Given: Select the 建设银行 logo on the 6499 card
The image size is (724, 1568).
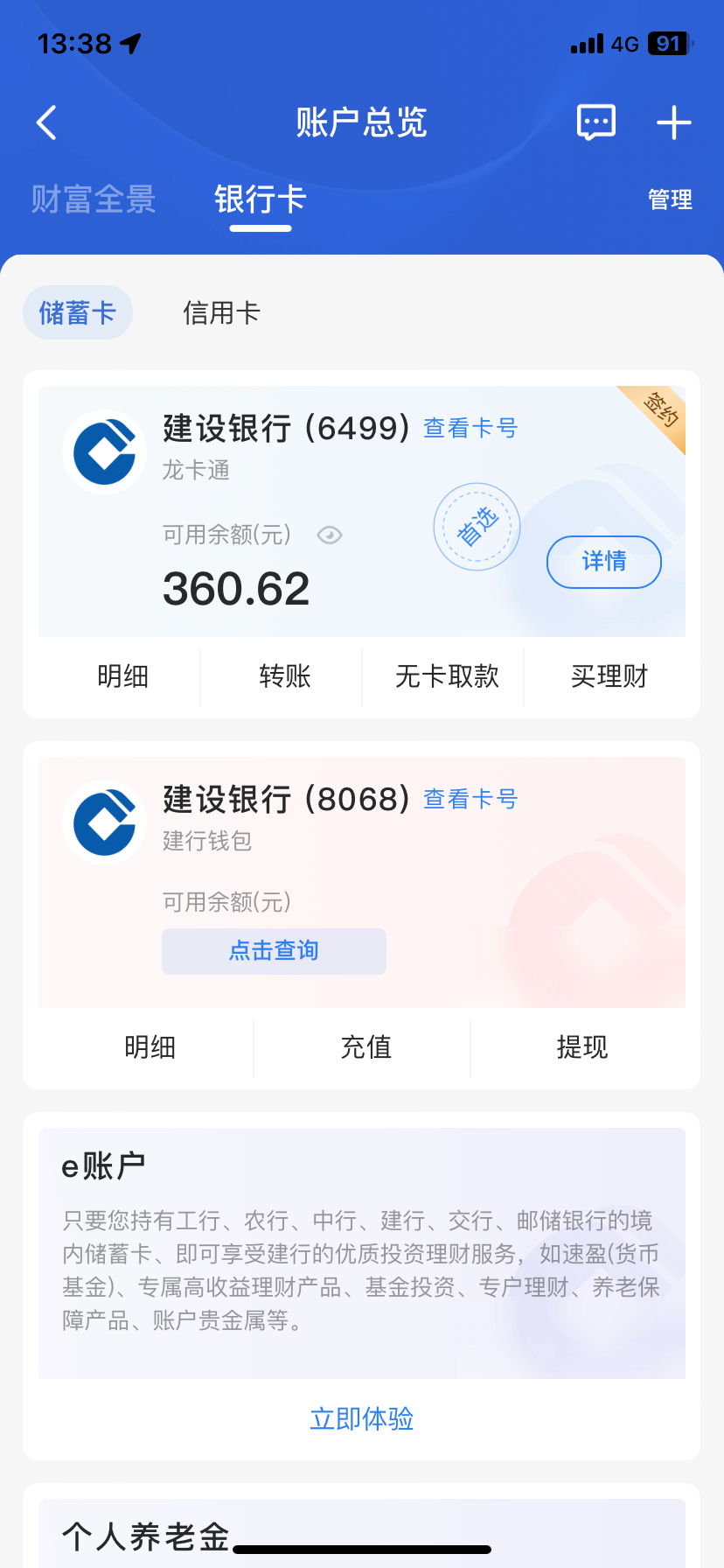Looking at the screenshot, I should 103,451.
